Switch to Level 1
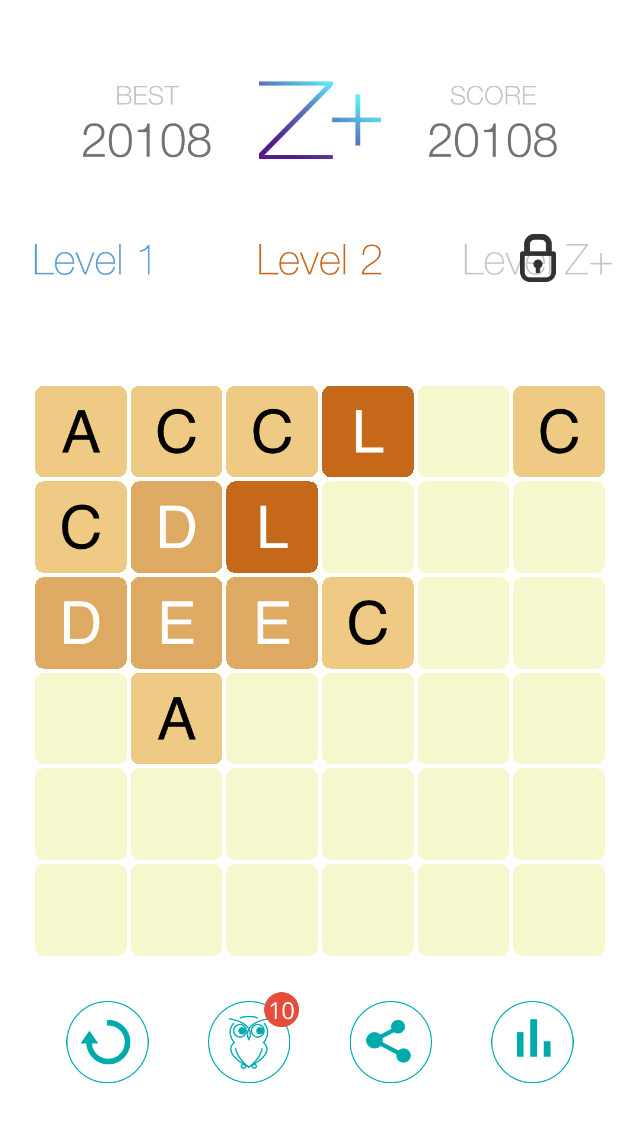 [93, 259]
